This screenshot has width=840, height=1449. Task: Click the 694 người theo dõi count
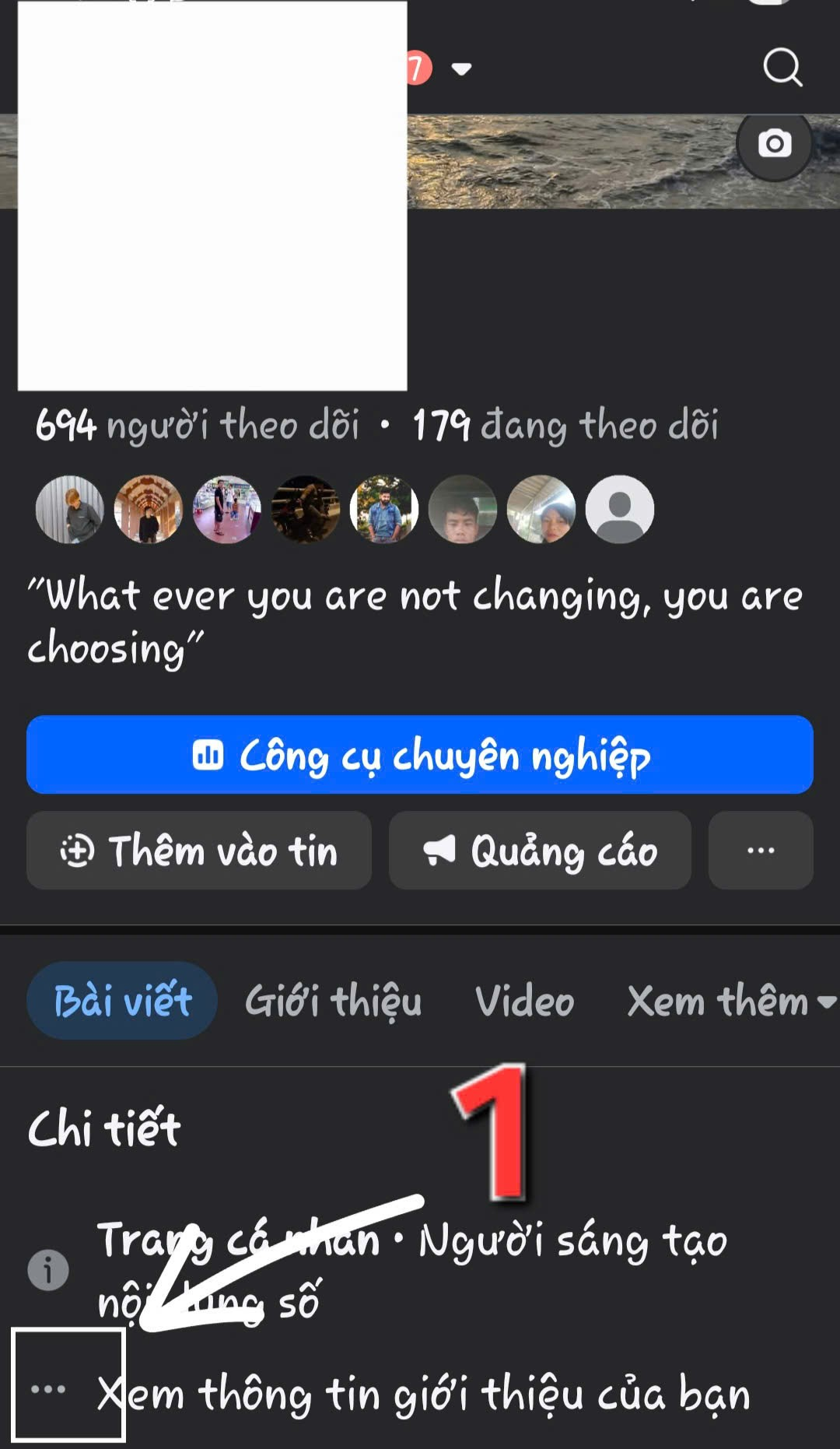(x=198, y=425)
